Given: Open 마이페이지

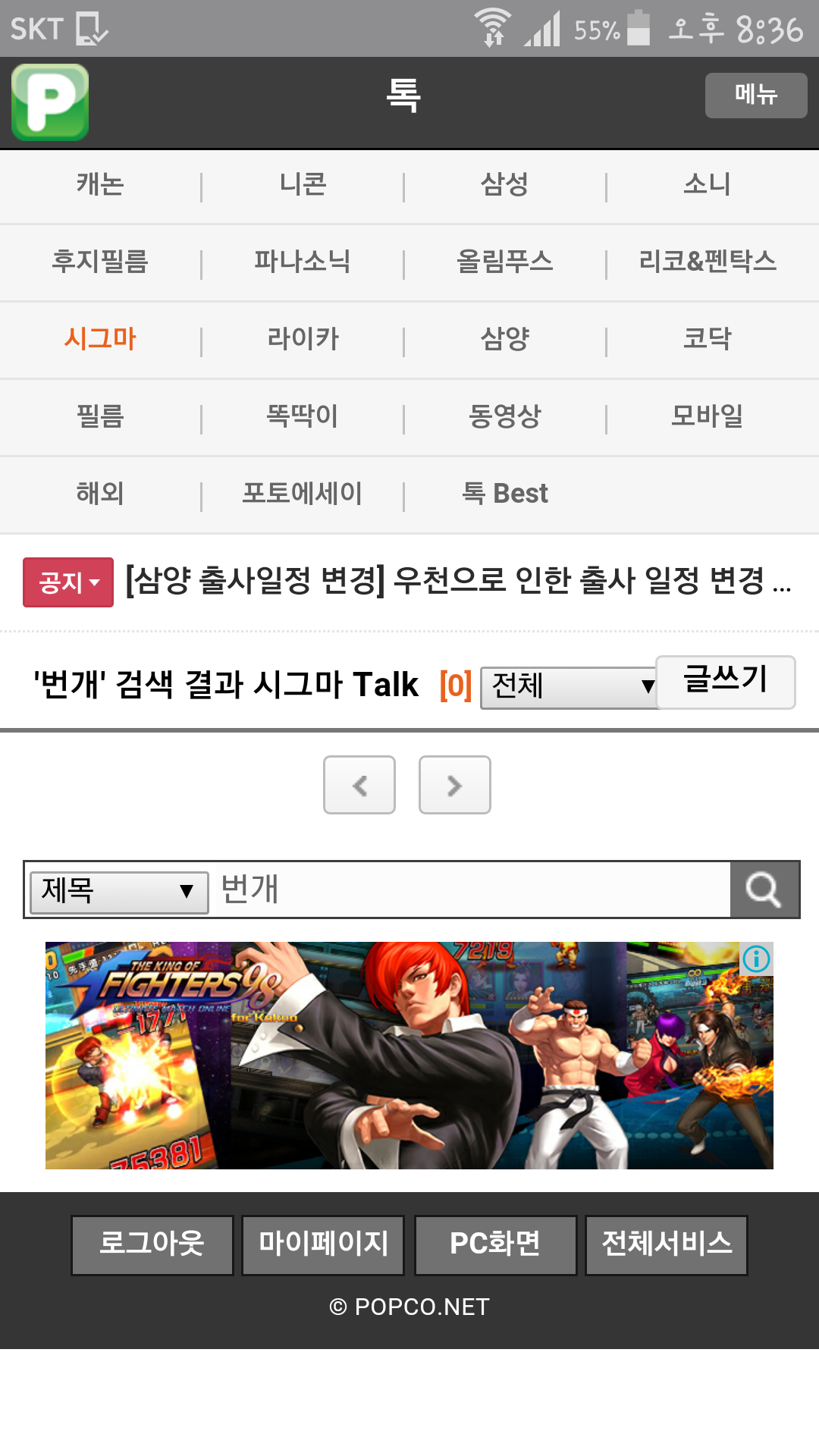Looking at the screenshot, I should click(x=323, y=1245).
